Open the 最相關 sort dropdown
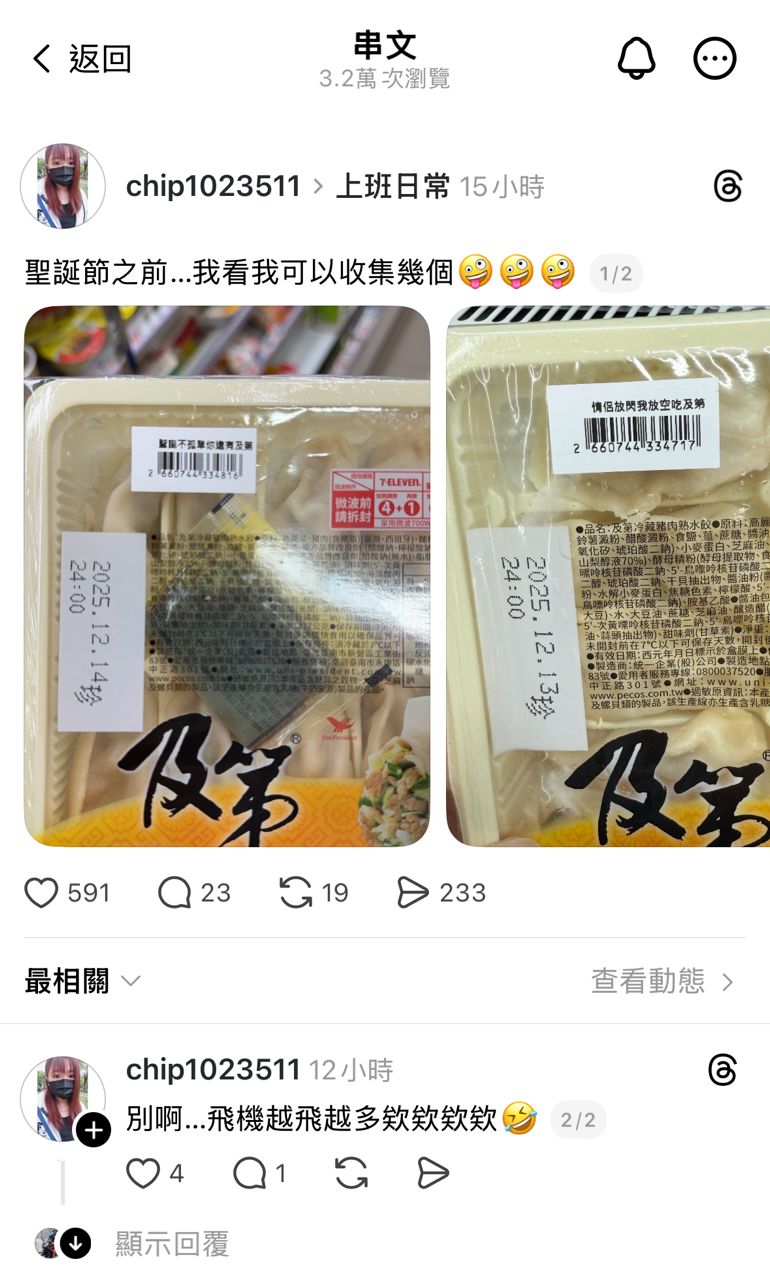This screenshot has width=770, height=1280. pos(83,981)
